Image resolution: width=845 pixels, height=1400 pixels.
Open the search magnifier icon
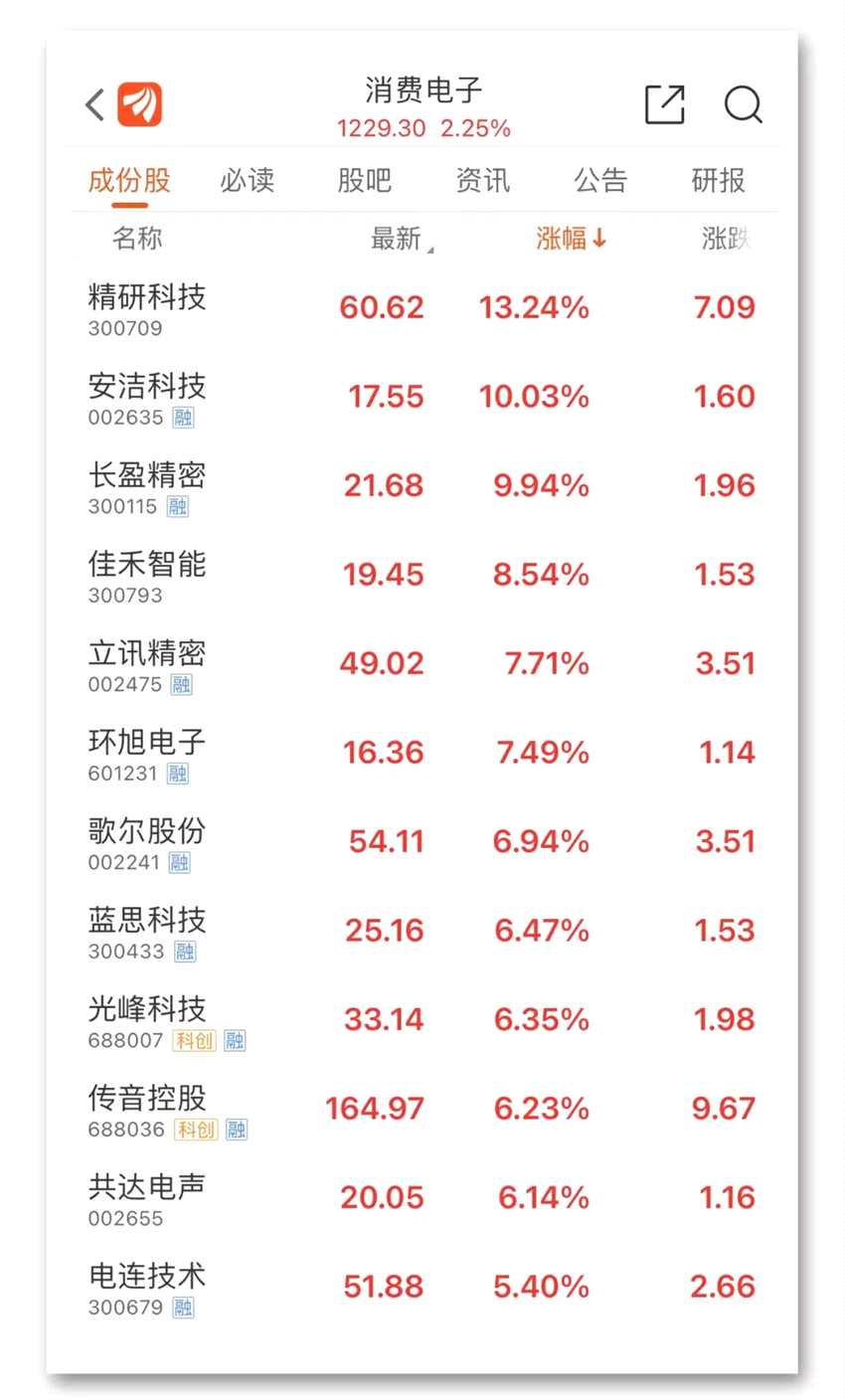[743, 103]
